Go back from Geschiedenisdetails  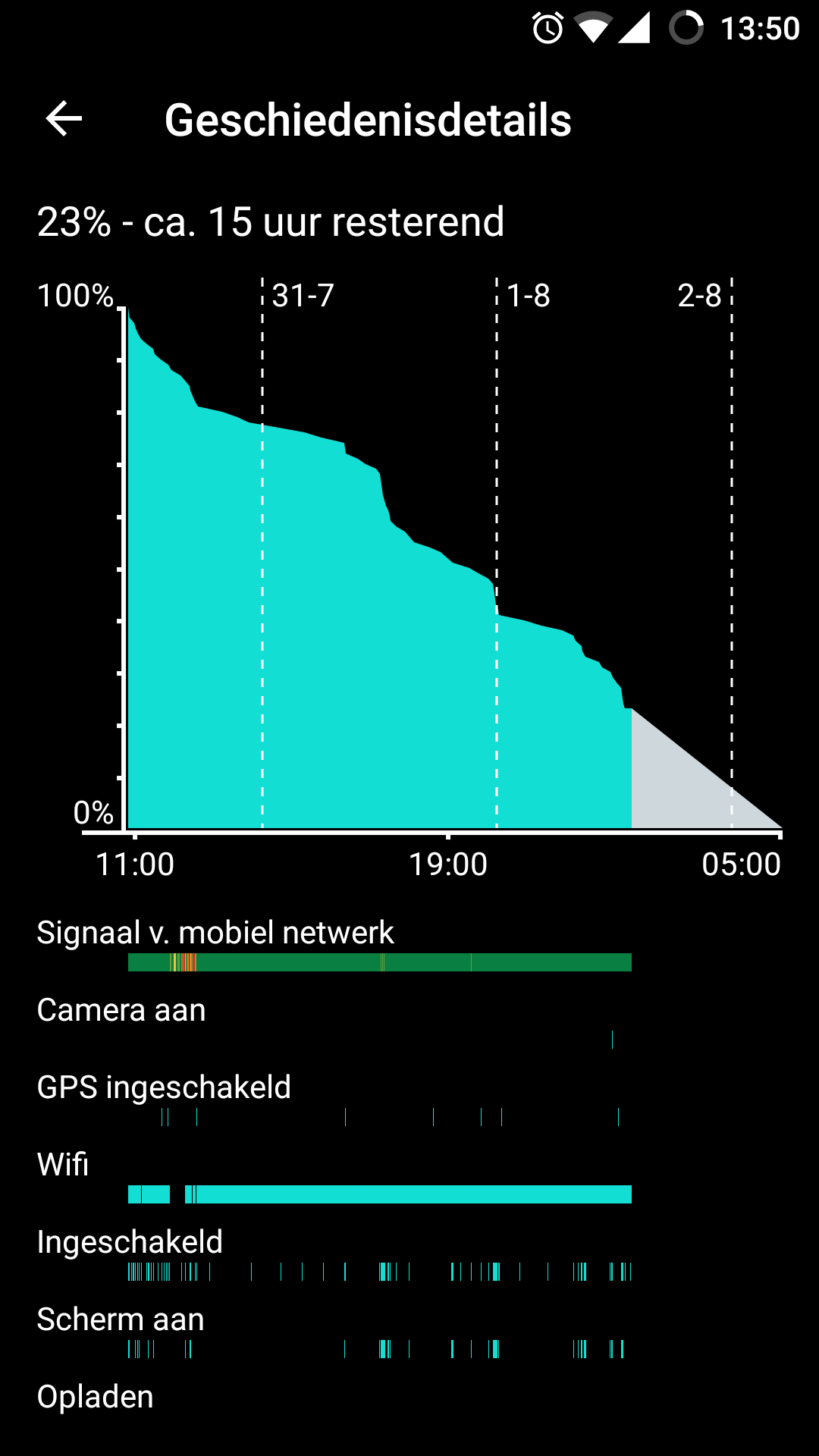pos(64,119)
